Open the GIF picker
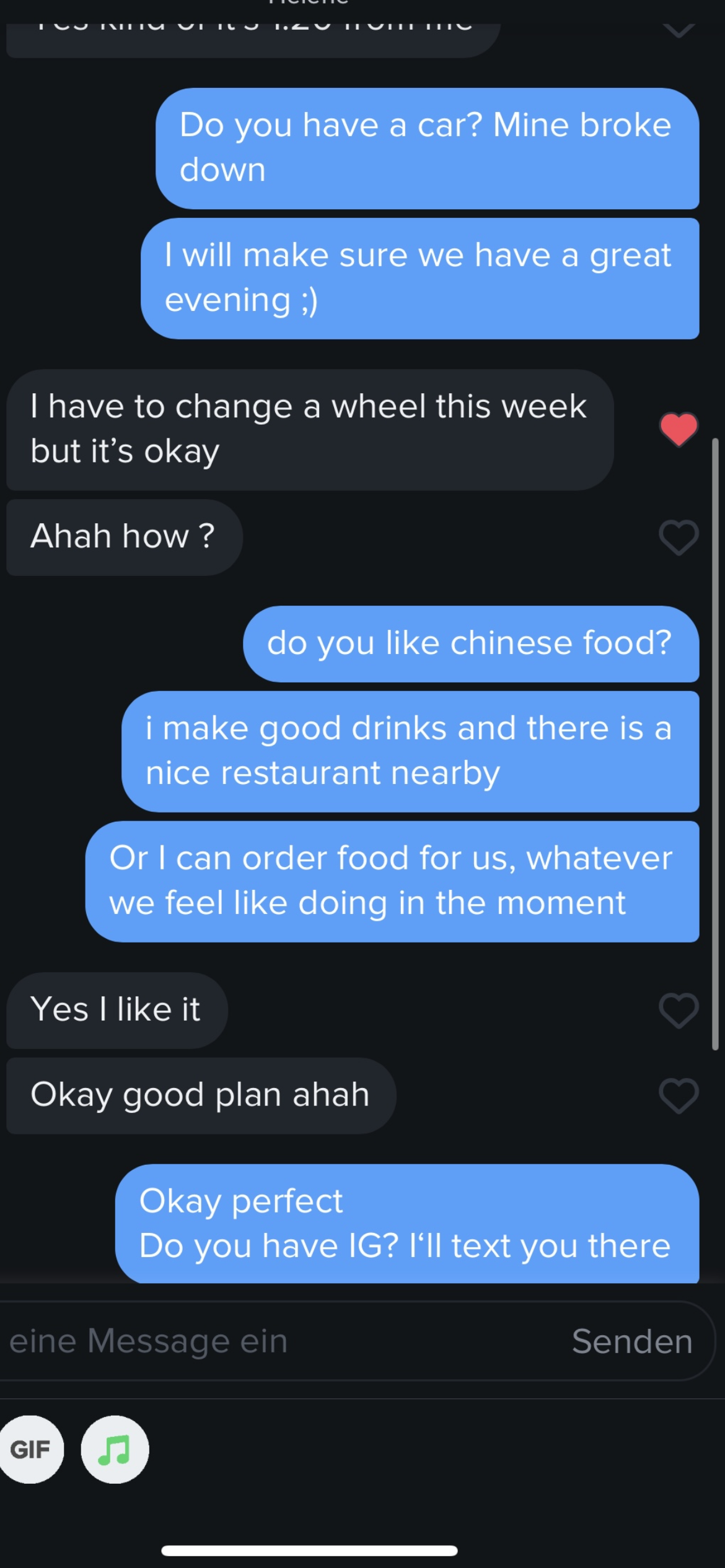This screenshot has height=1568, width=725. point(30,1449)
